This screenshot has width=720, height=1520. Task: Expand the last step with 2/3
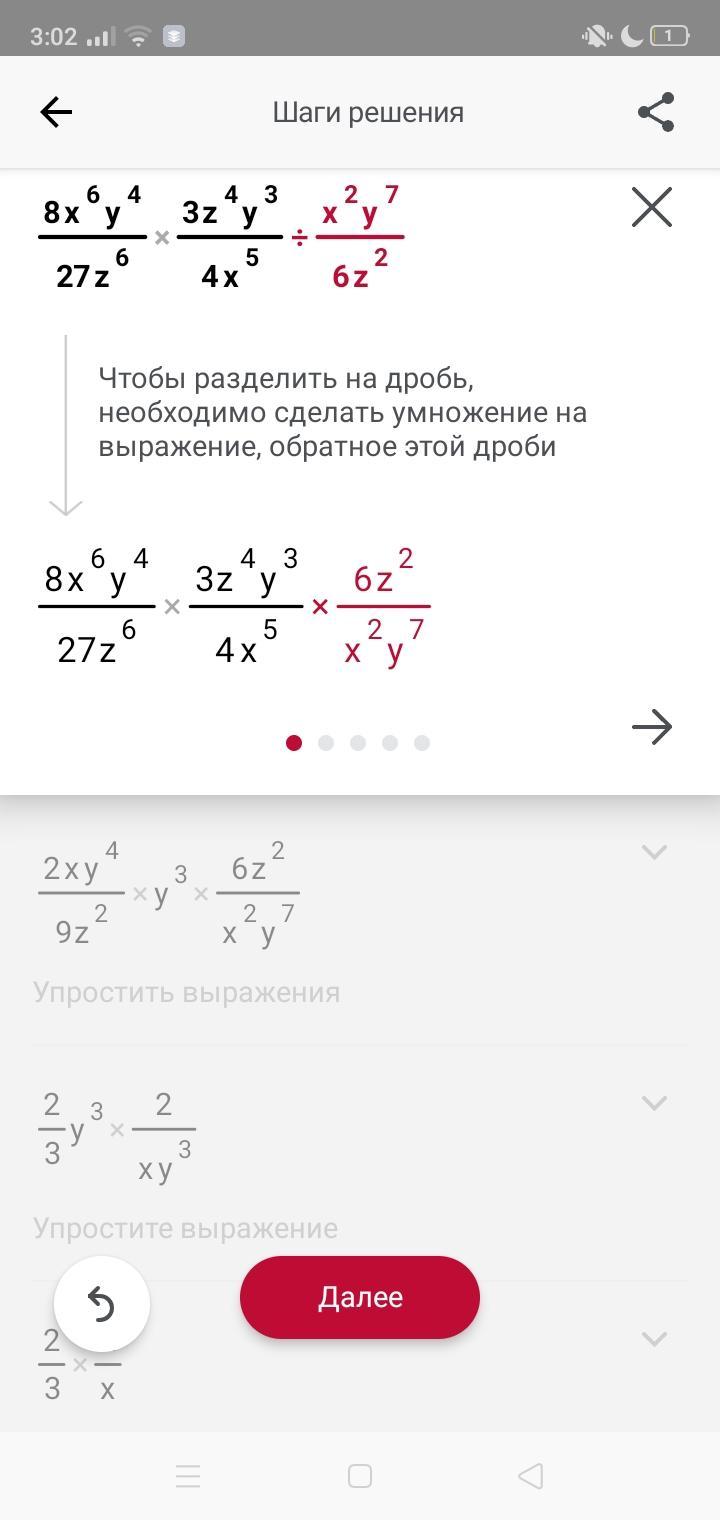(x=654, y=1339)
